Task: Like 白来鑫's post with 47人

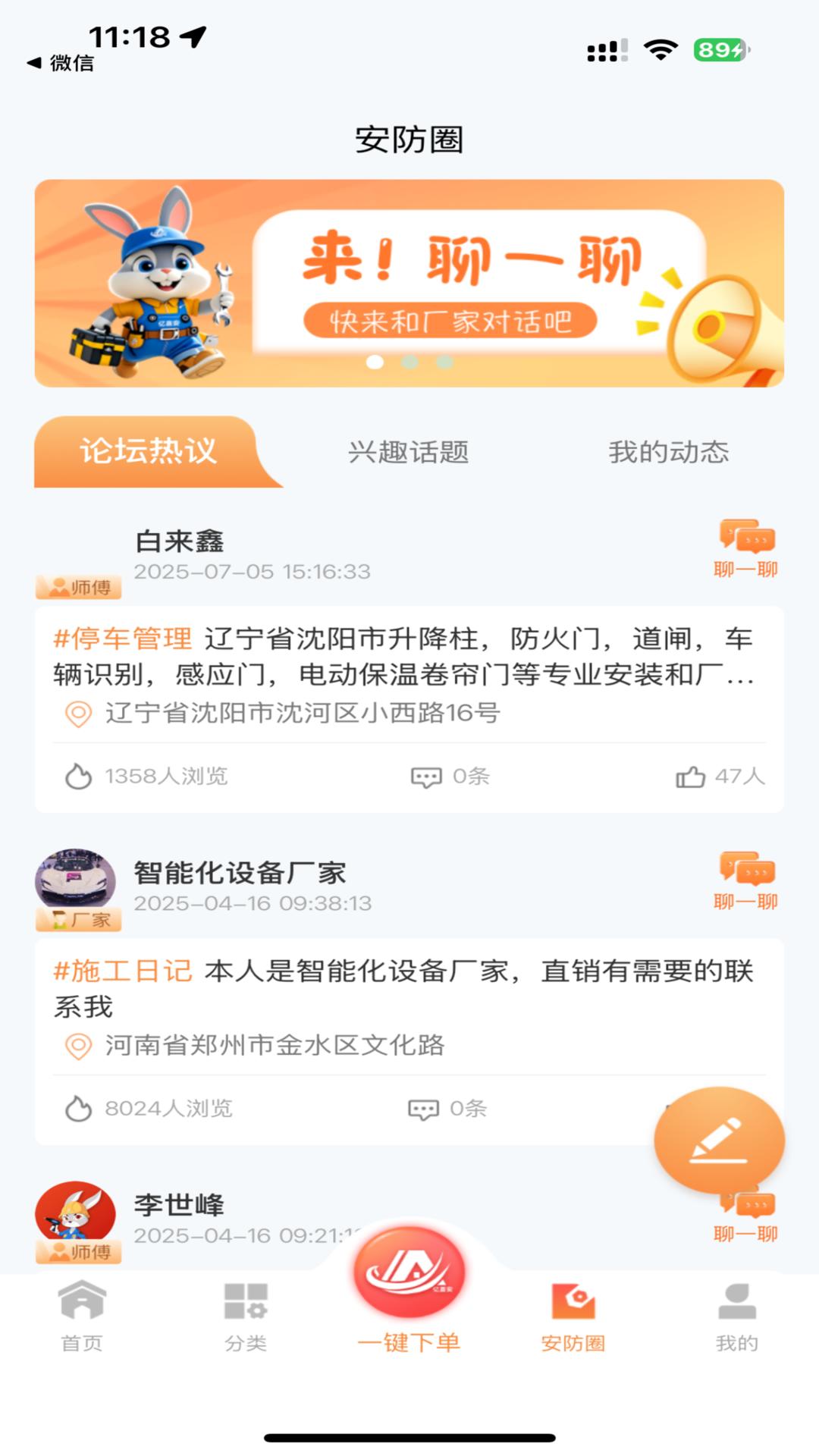Action: [720, 777]
